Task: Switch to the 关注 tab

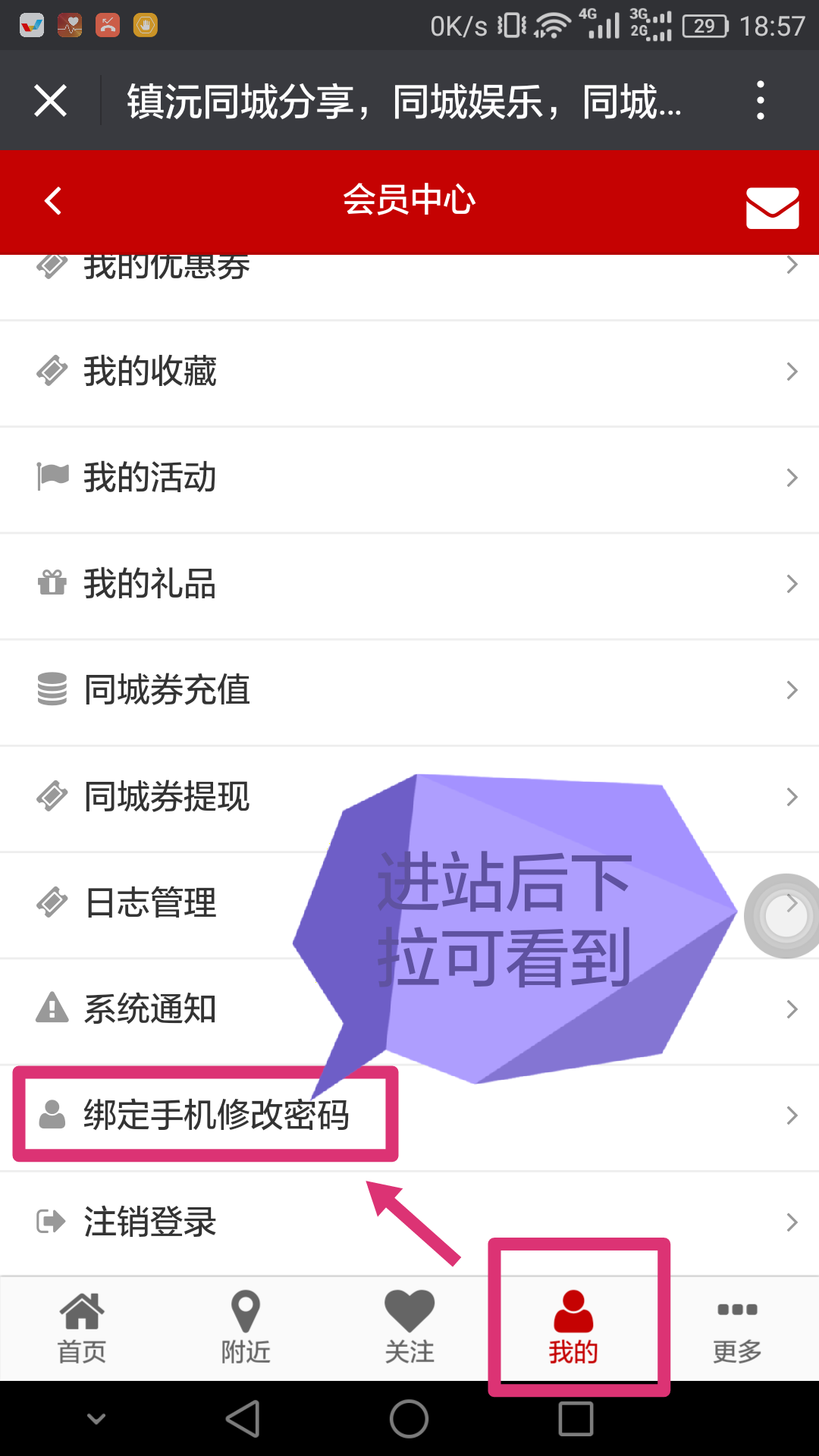Action: (409, 1329)
